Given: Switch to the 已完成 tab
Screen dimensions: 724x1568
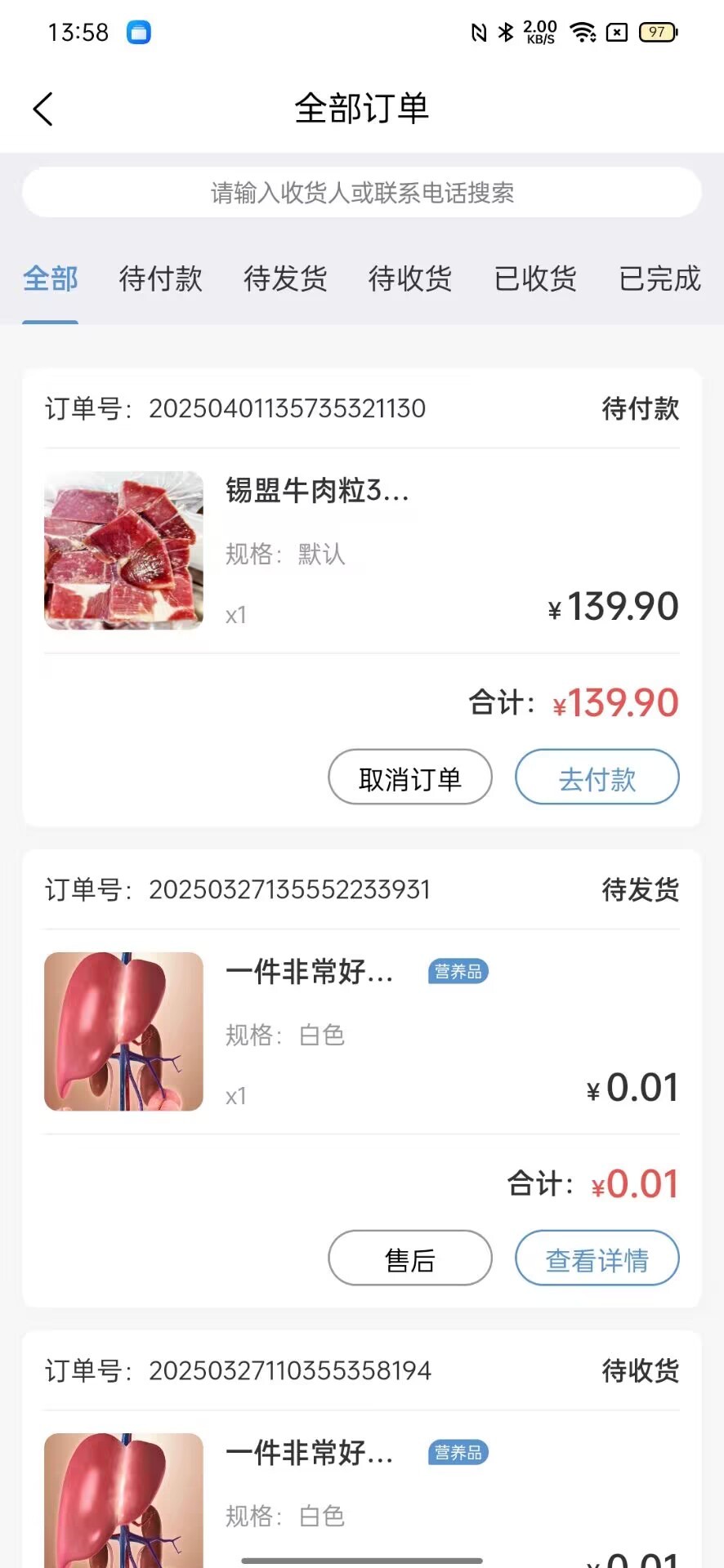Looking at the screenshot, I should pyautogui.click(x=659, y=279).
